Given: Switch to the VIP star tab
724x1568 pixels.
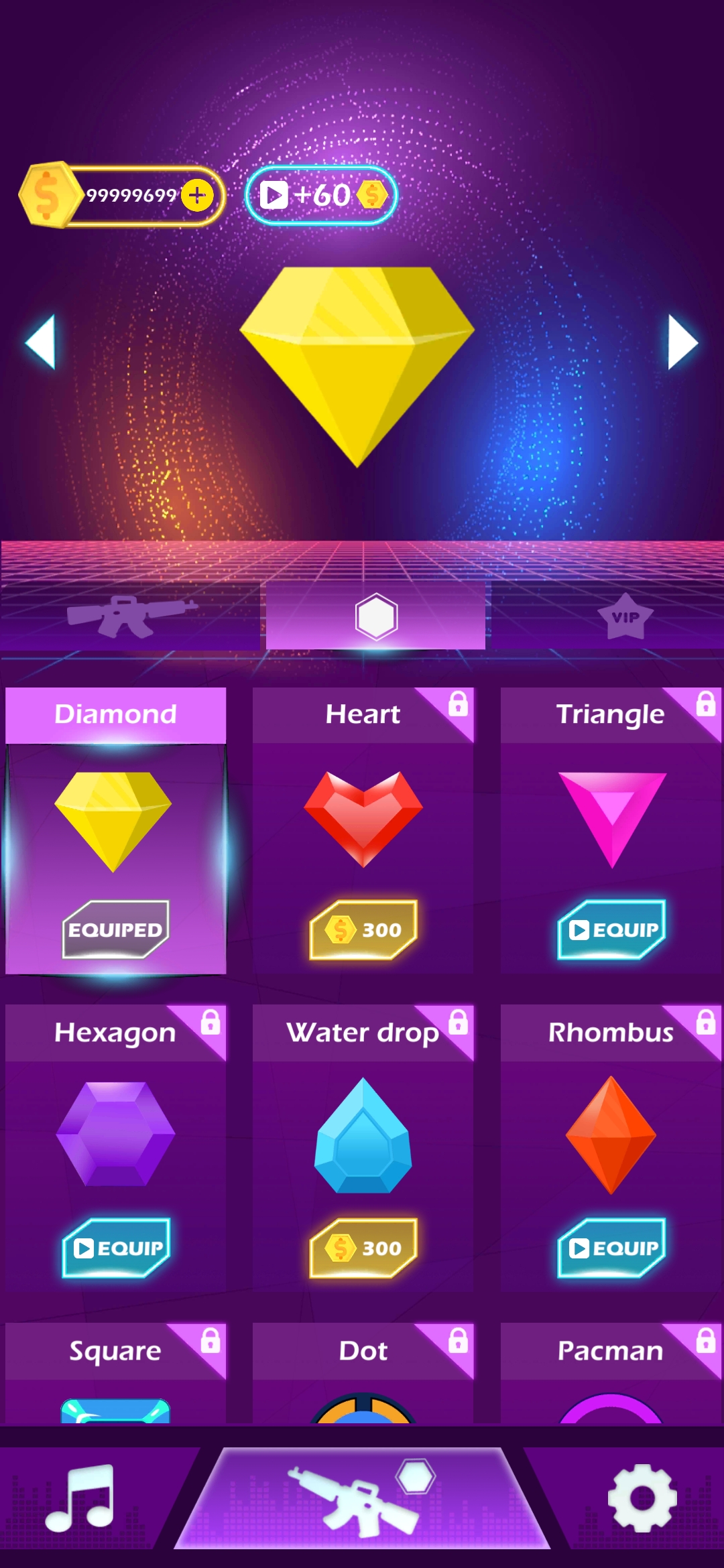Looking at the screenshot, I should pyautogui.click(x=625, y=616).
